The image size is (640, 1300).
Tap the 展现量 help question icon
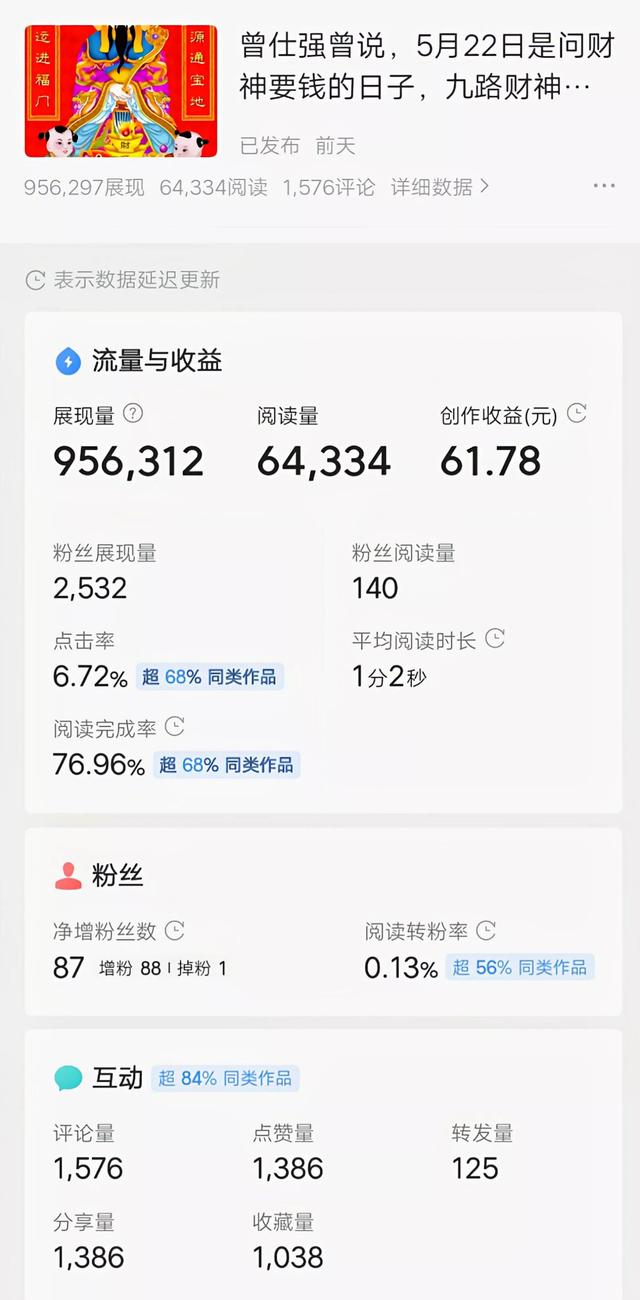coord(133,414)
